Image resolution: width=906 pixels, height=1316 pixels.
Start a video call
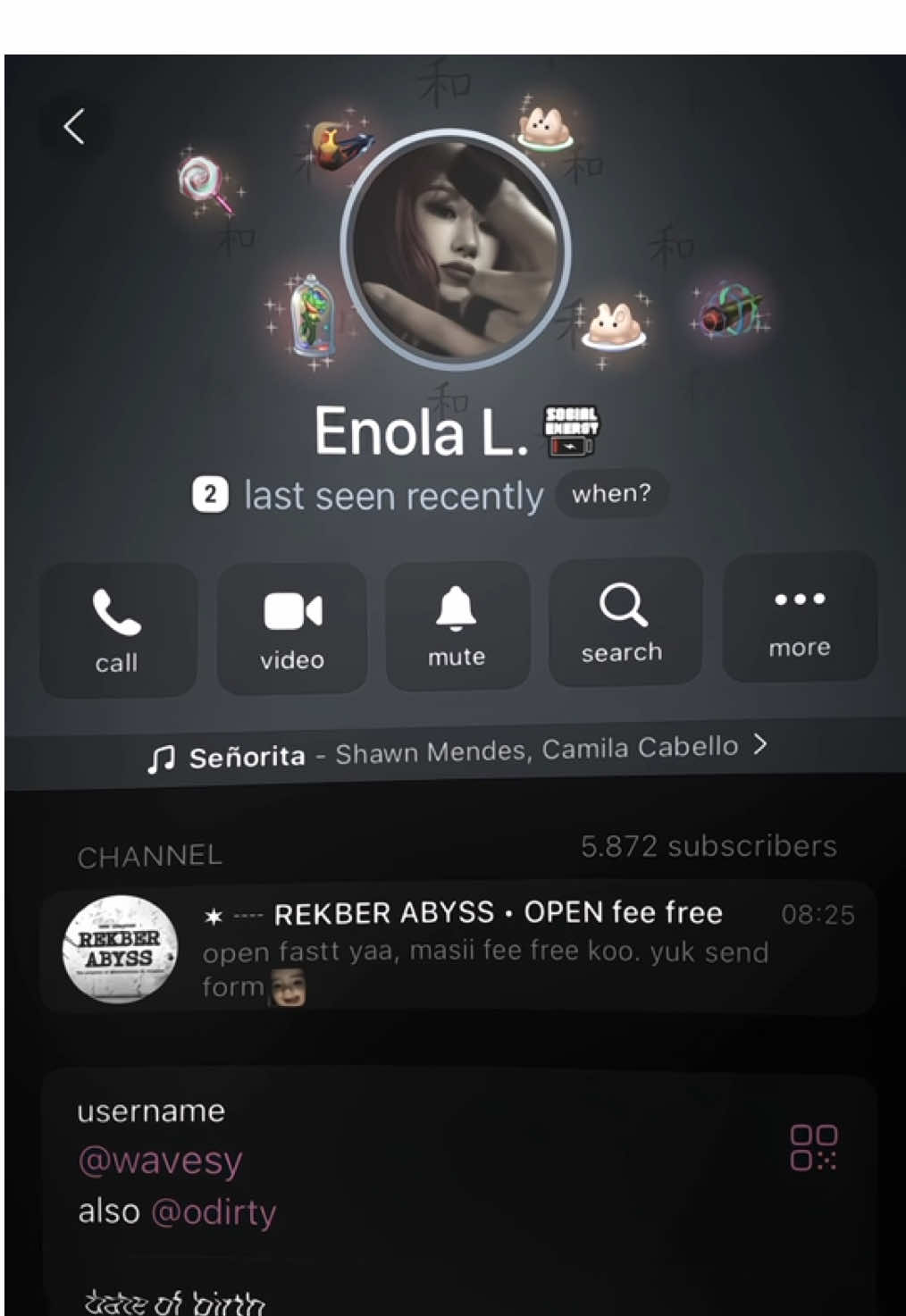(x=292, y=628)
